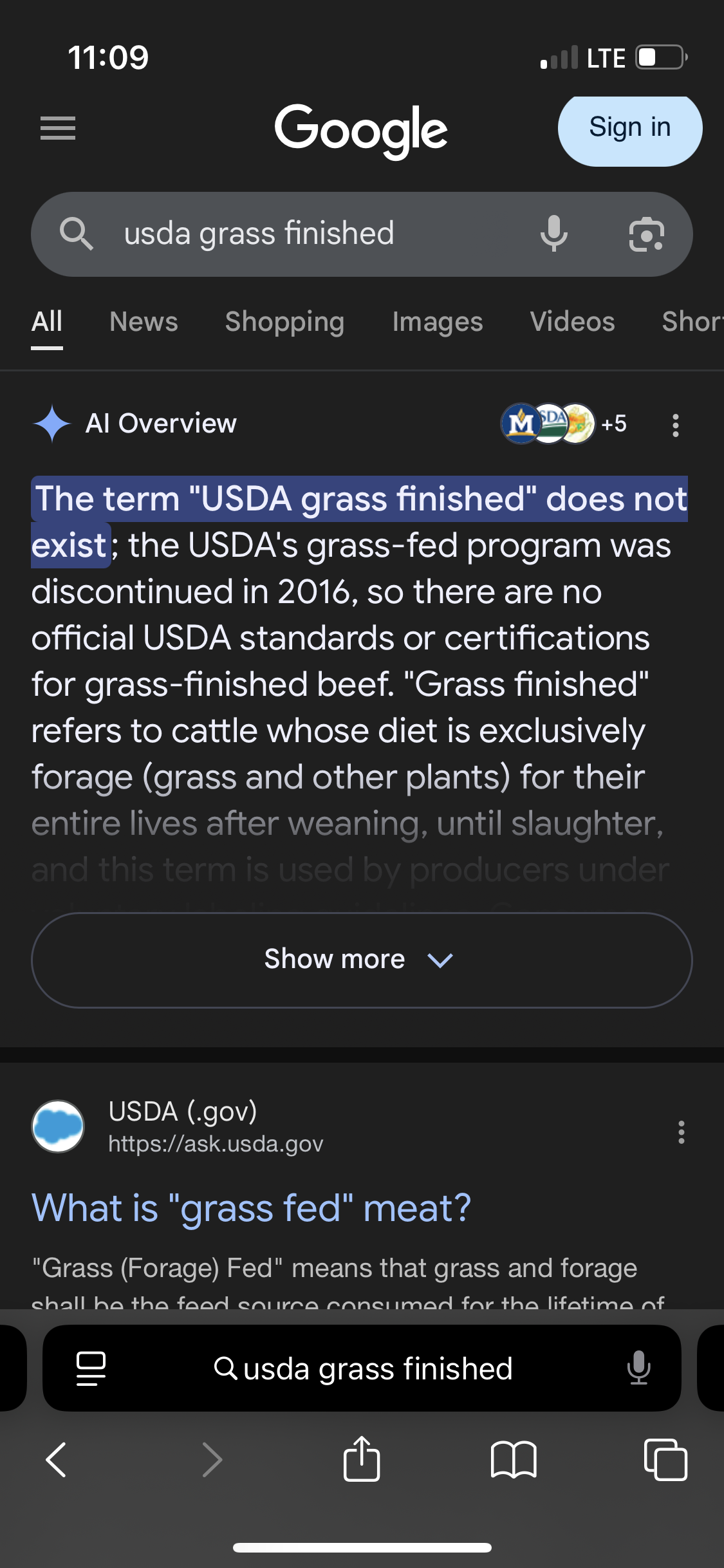
Task: Expand AI Overview with Show more
Action: [362, 960]
